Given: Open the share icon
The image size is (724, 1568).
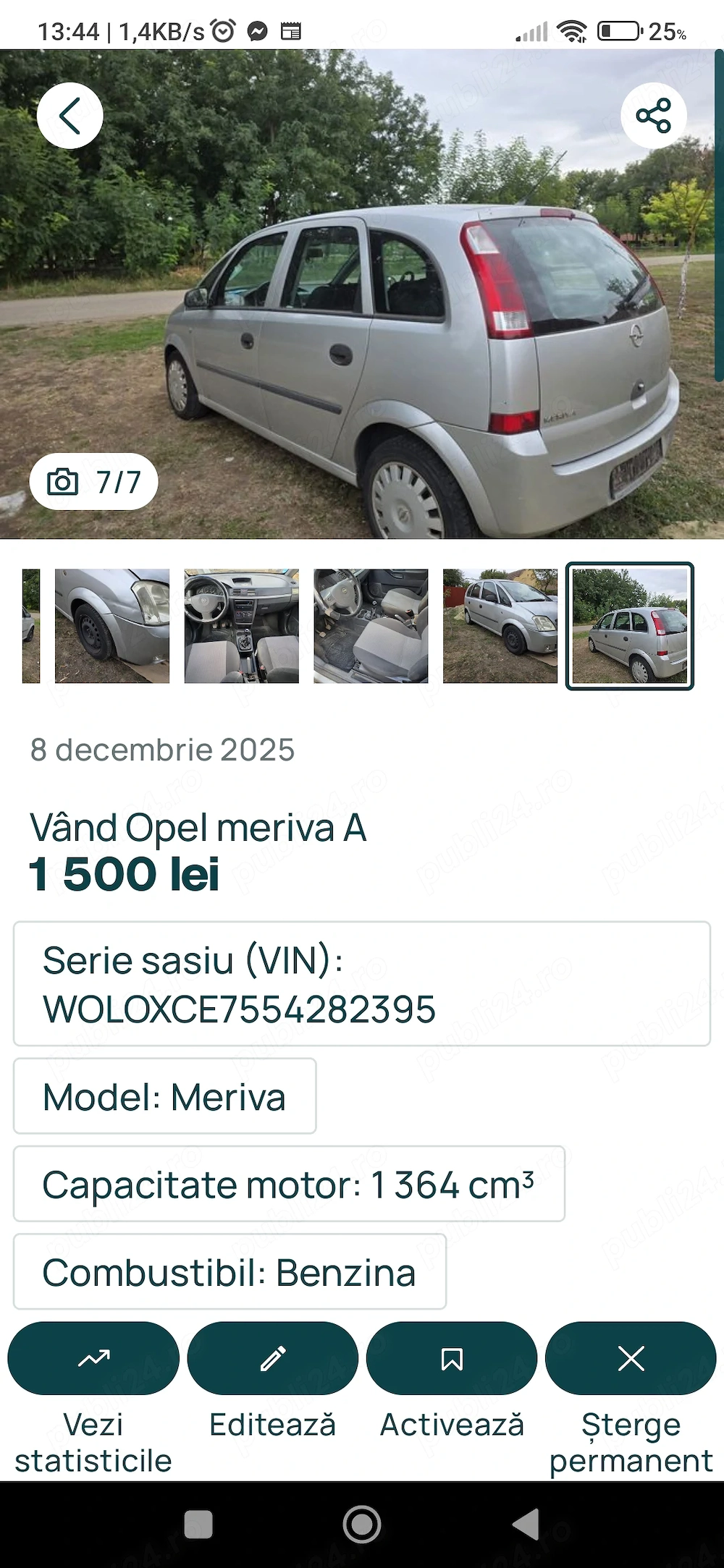Looking at the screenshot, I should click(x=654, y=114).
